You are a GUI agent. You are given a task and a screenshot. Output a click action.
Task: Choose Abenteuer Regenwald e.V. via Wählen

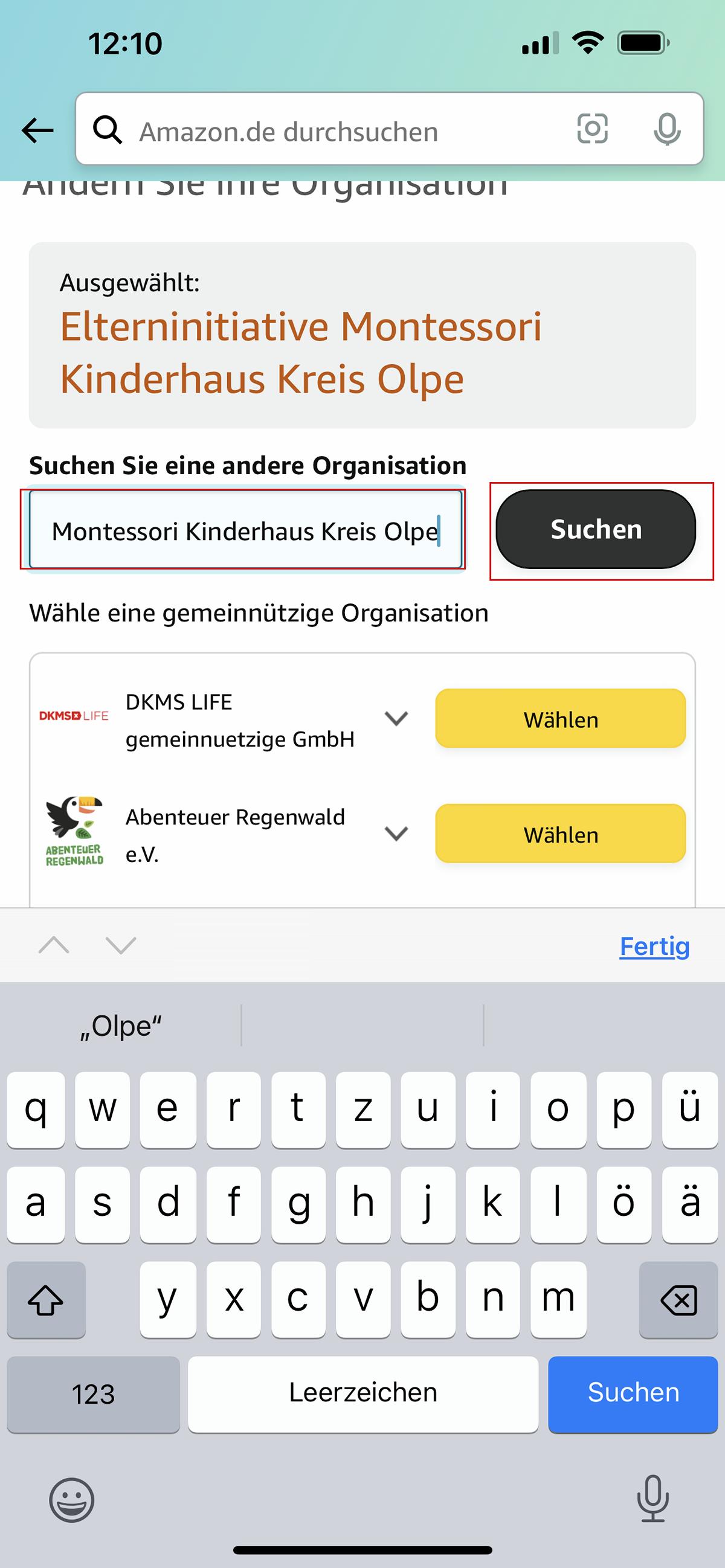(x=561, y=834)
